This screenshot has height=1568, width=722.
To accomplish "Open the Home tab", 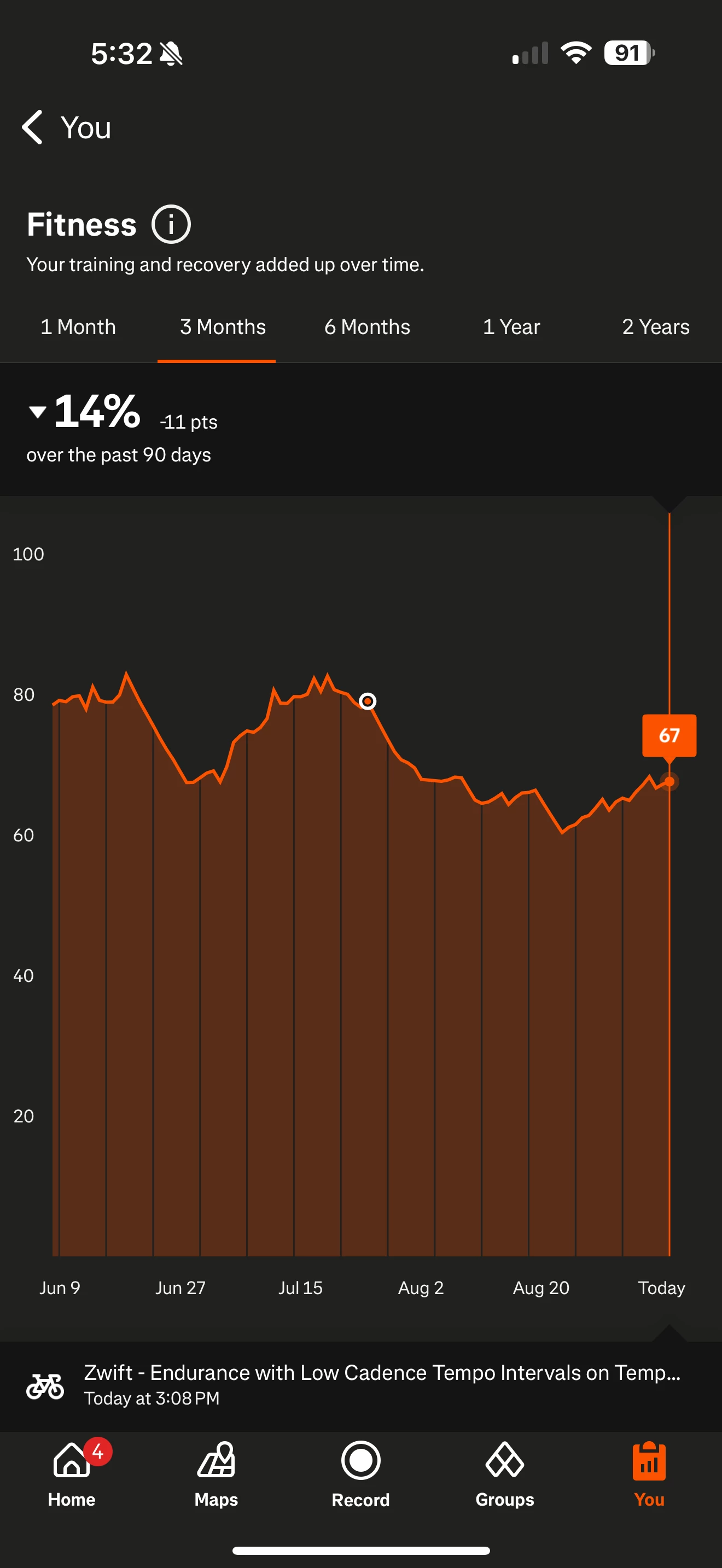I will click(x=72, y=1473).
